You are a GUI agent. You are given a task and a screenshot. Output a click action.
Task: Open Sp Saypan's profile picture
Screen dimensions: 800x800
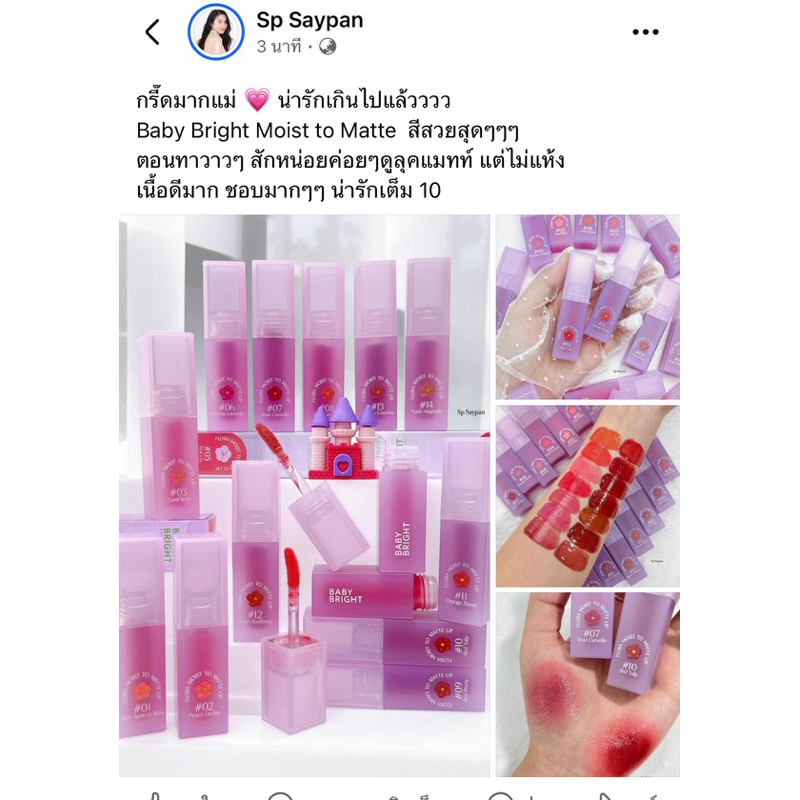(217, 32)
